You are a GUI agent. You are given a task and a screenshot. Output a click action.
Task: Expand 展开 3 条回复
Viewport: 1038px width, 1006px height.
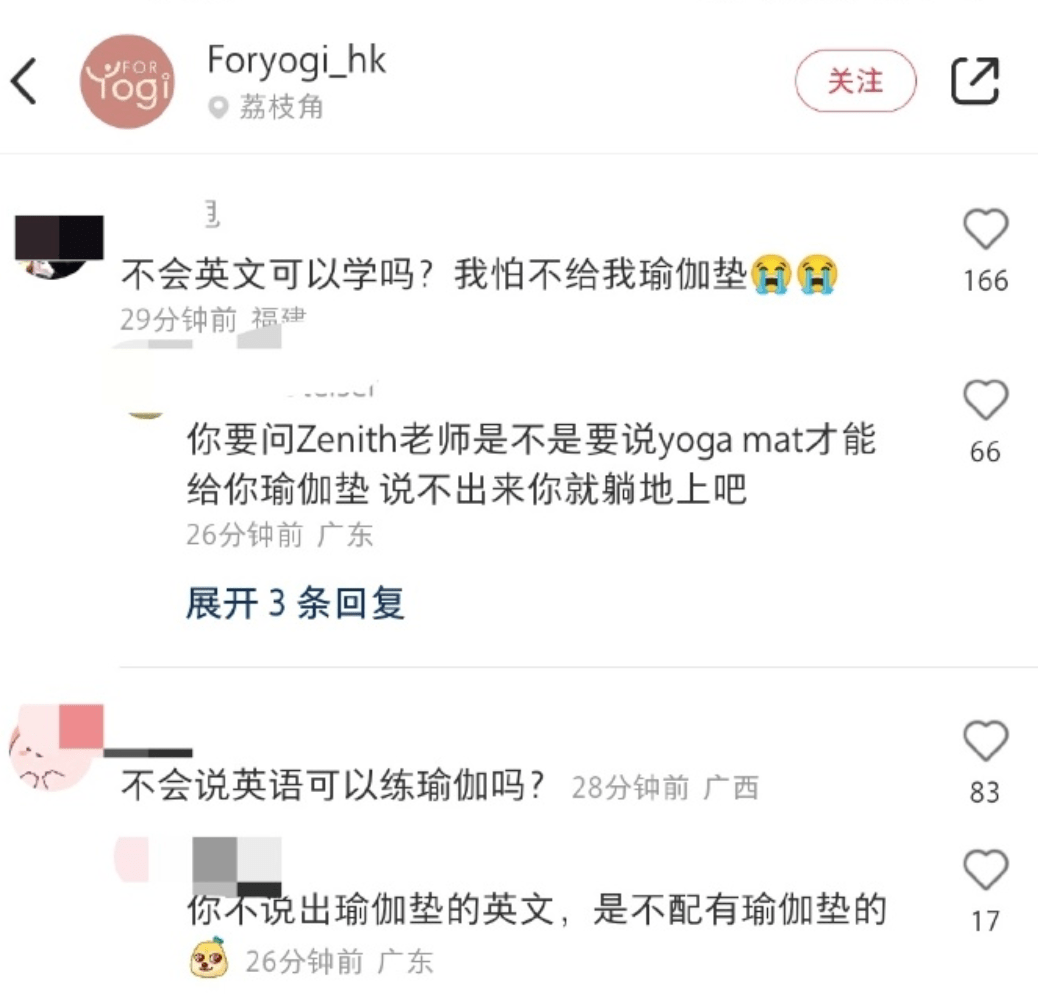(x=295, y=603)
